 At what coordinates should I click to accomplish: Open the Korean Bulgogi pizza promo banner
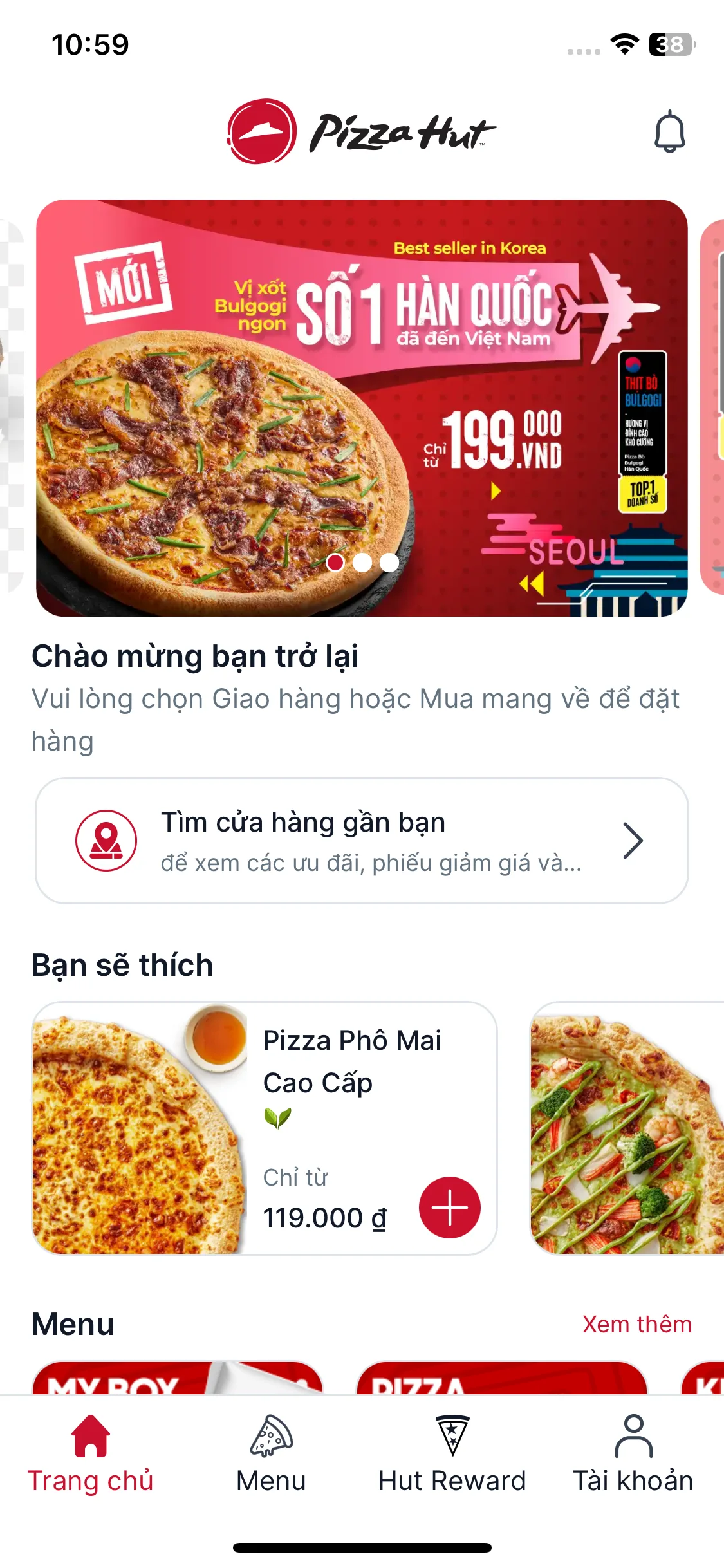pos(362,407)
